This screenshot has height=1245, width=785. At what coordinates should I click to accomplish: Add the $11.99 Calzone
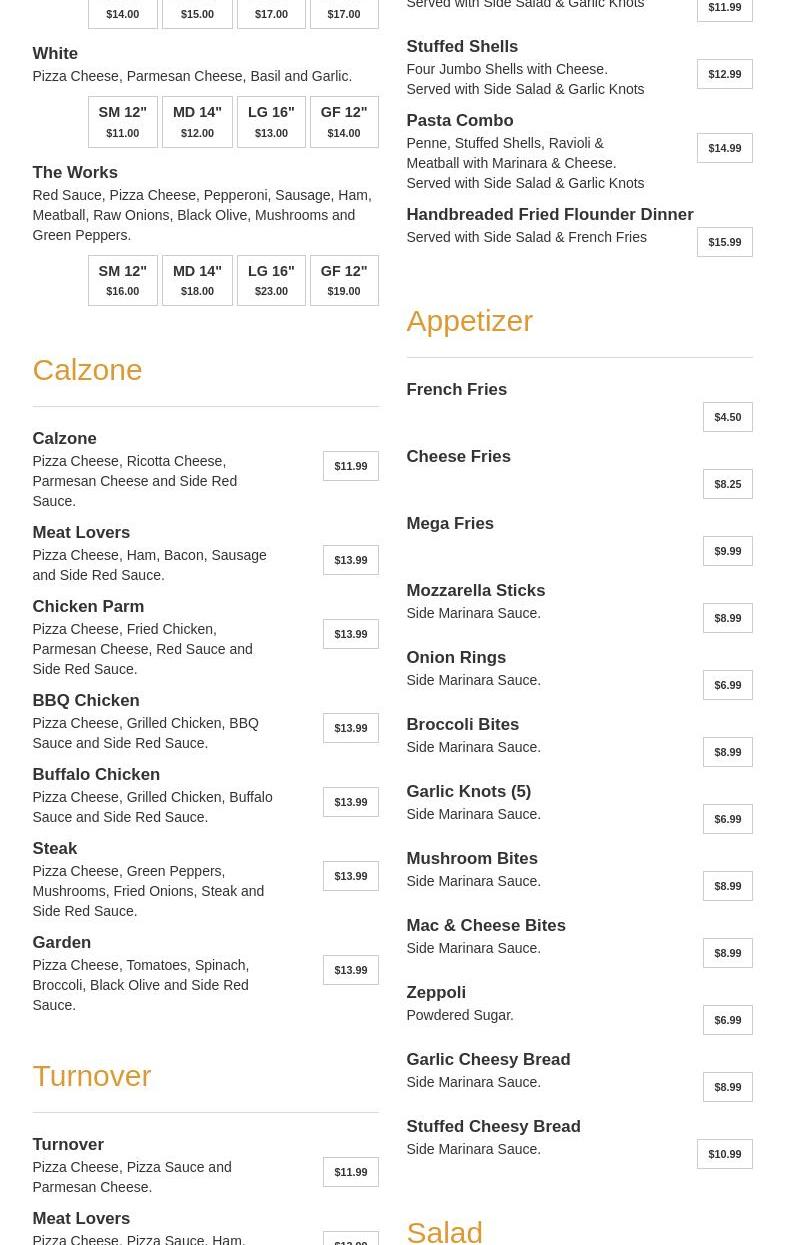pyautogui.click(x=350, y=466)
